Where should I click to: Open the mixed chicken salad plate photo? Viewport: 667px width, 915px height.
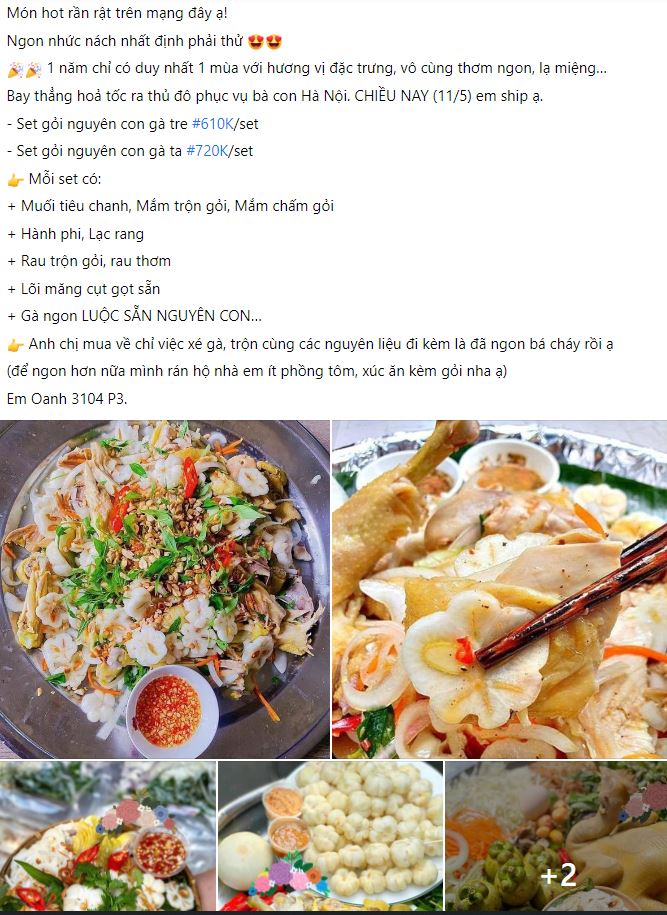point(165,588)
